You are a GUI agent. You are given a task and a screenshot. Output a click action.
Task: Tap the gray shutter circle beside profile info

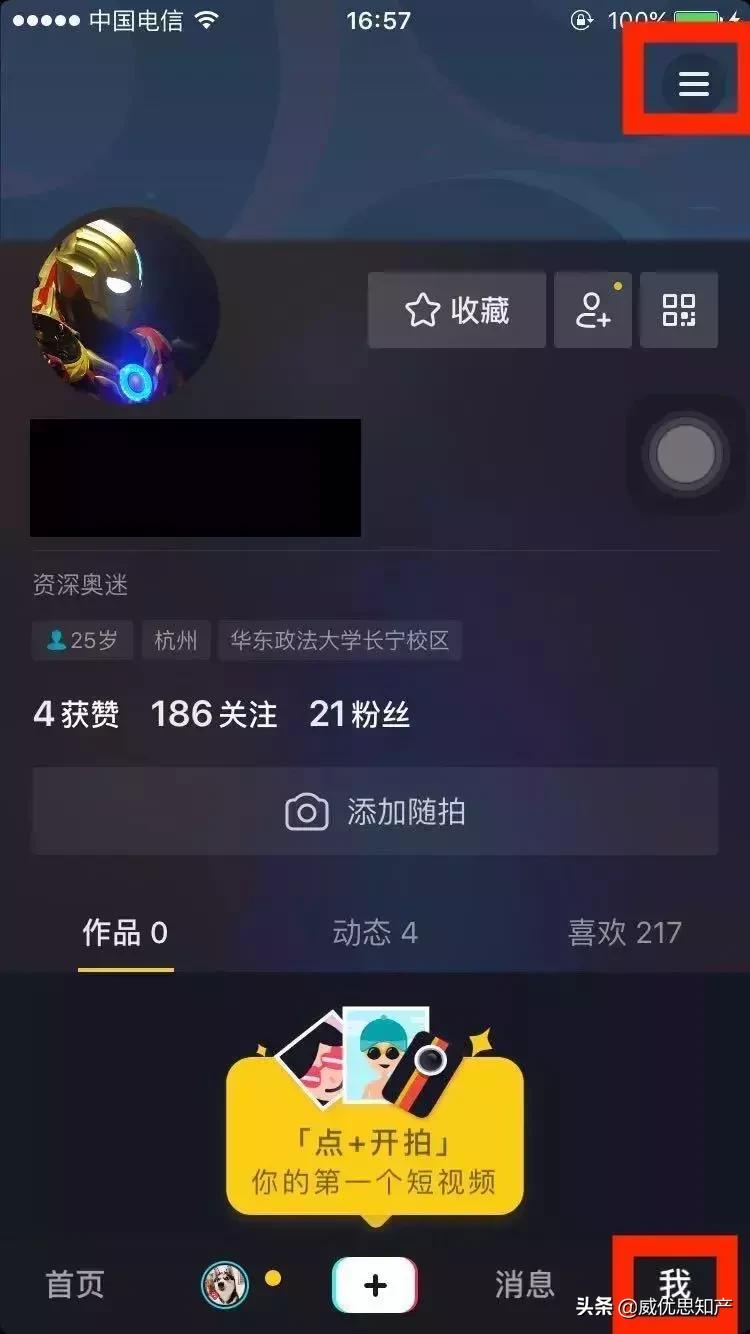coord(684,457)
